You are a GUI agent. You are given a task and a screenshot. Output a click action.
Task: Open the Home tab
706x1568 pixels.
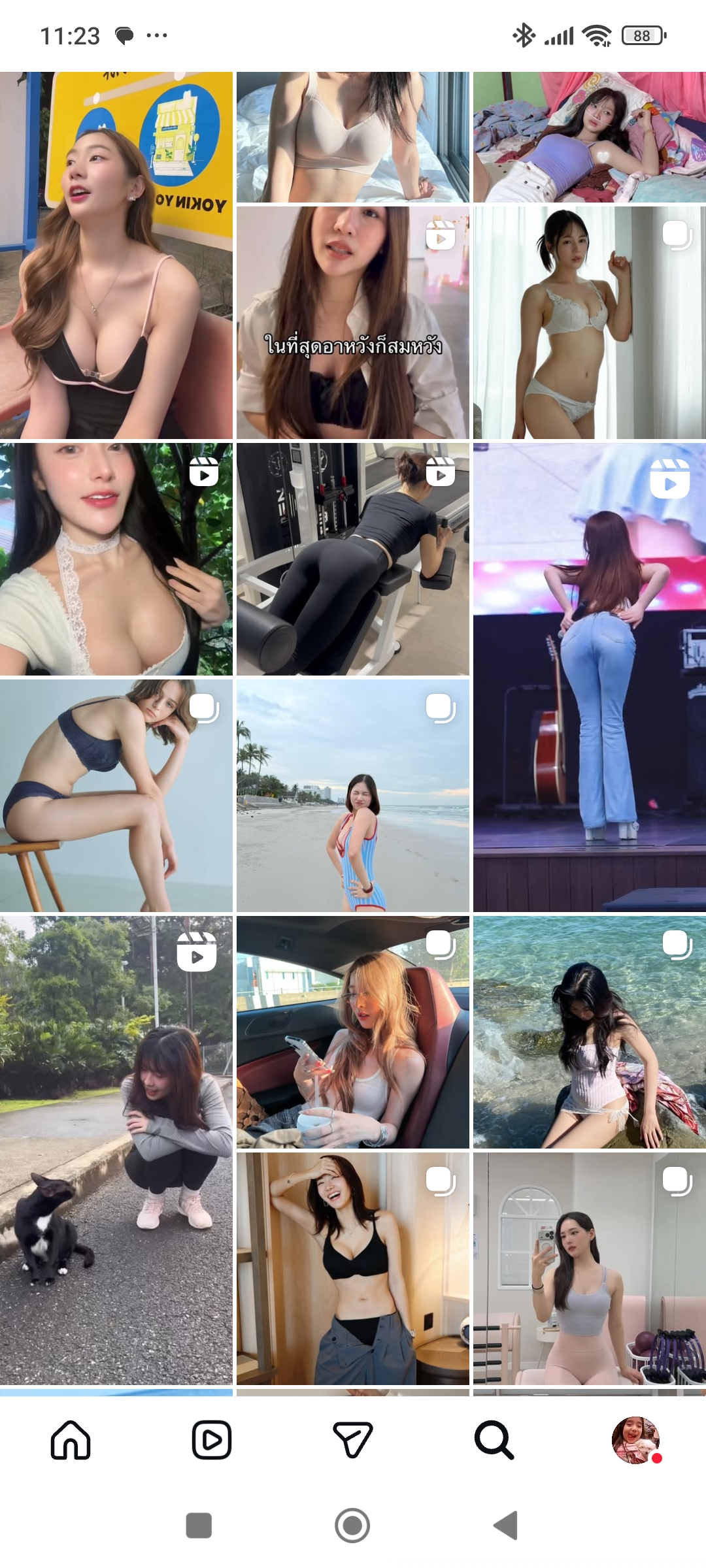pos(71,1440)
